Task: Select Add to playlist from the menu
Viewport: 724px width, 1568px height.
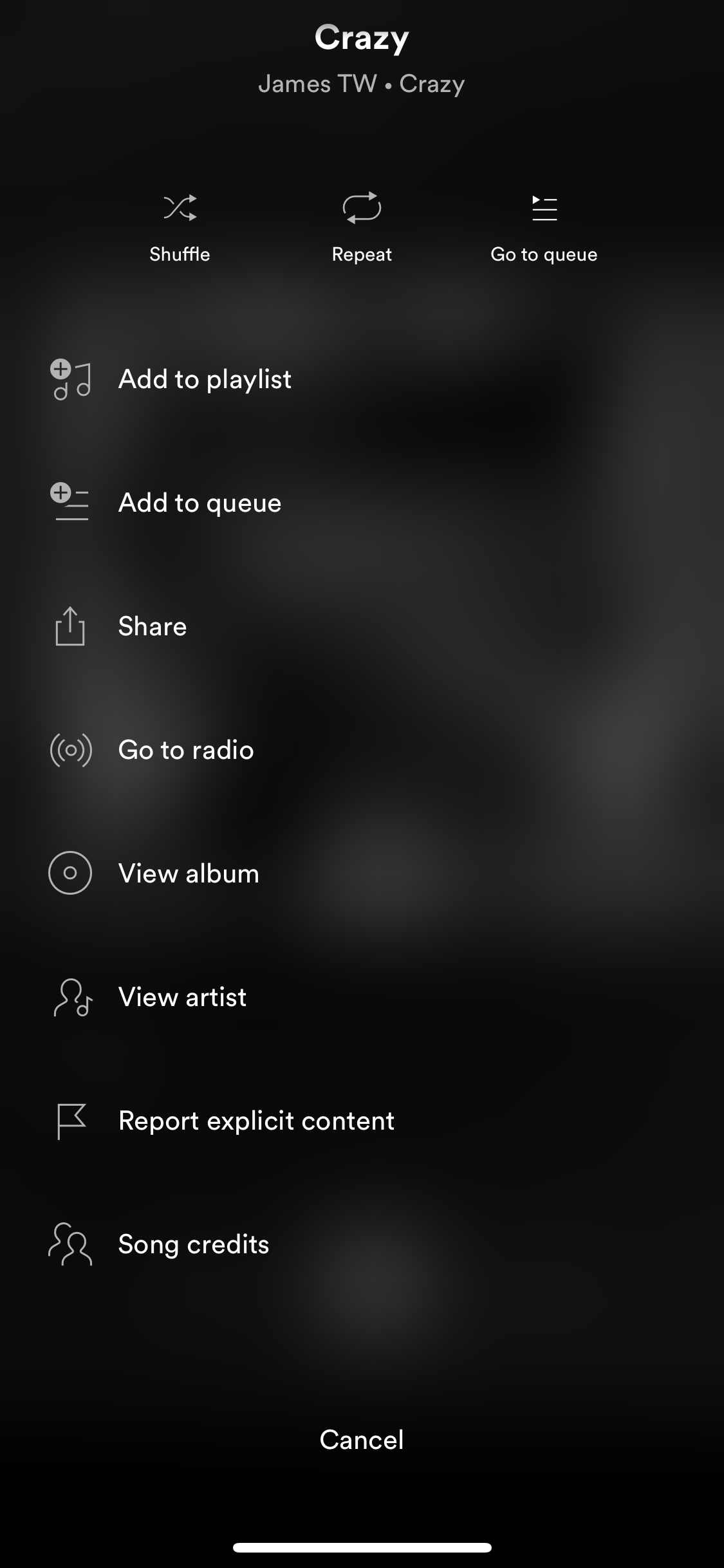Action: pyautogui.click(x=203, y=380)
